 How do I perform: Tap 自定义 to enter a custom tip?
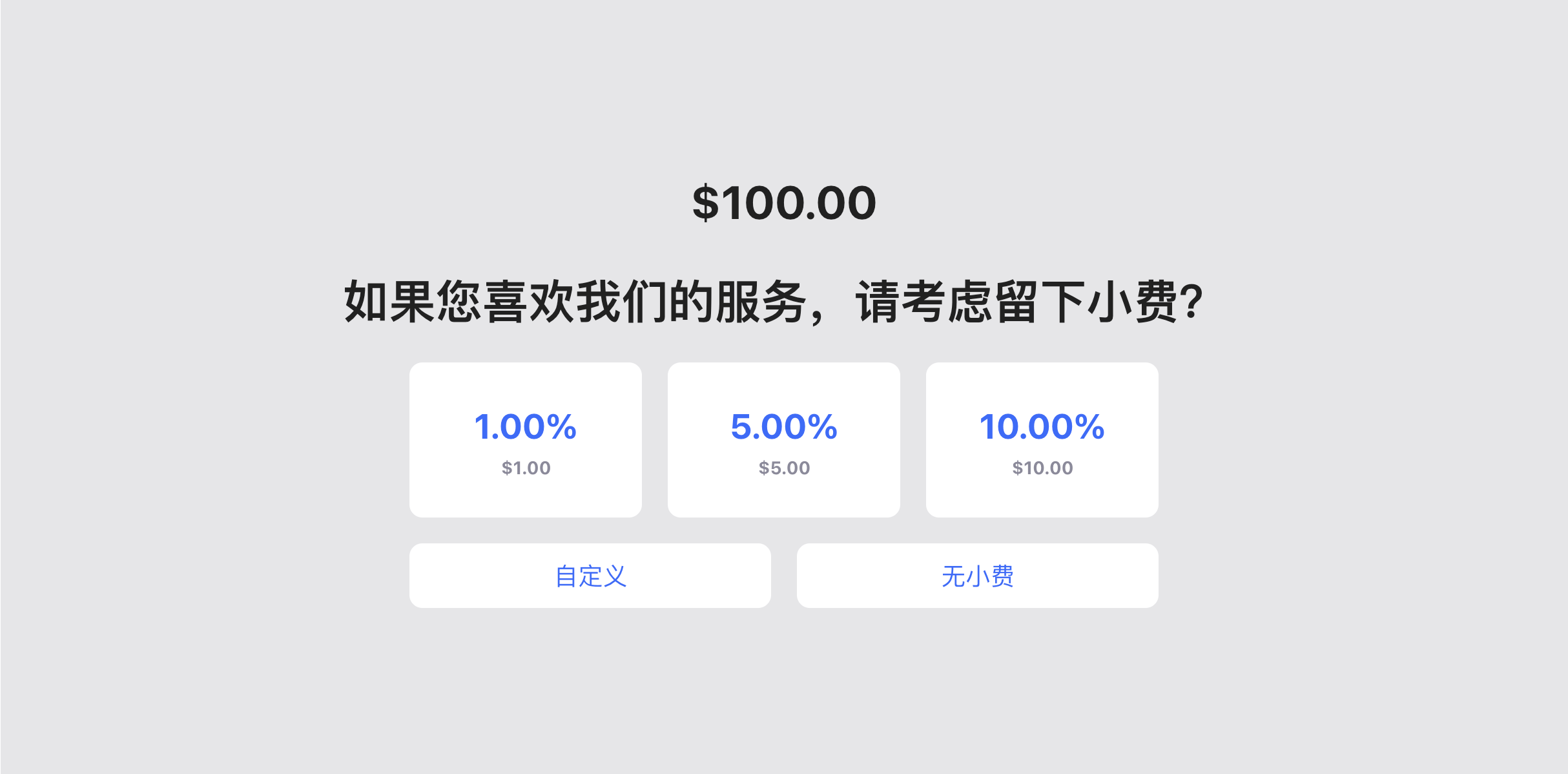pyautogui.click(x=590, y=576)
